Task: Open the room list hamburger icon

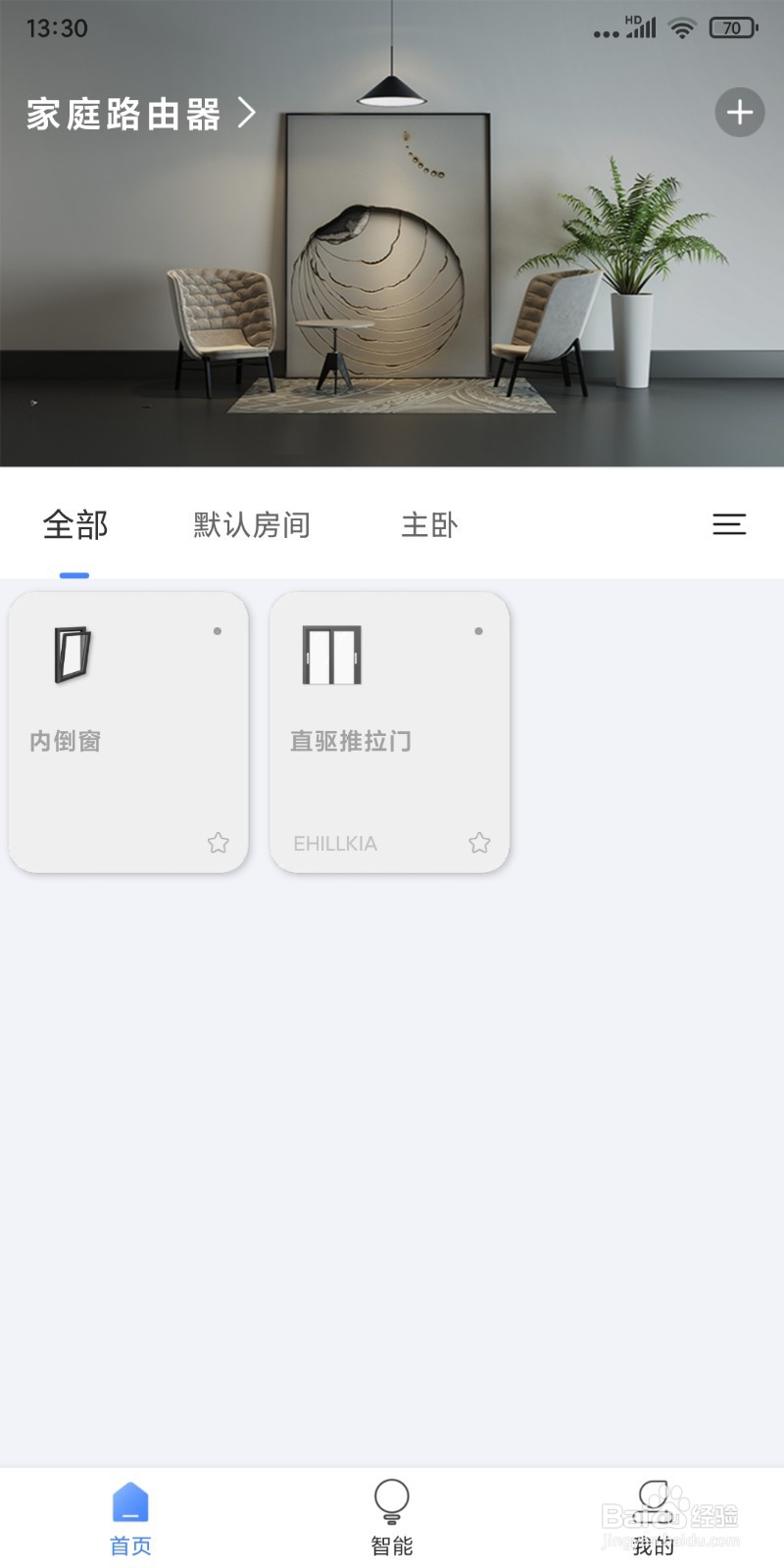Action: [728, 525]
